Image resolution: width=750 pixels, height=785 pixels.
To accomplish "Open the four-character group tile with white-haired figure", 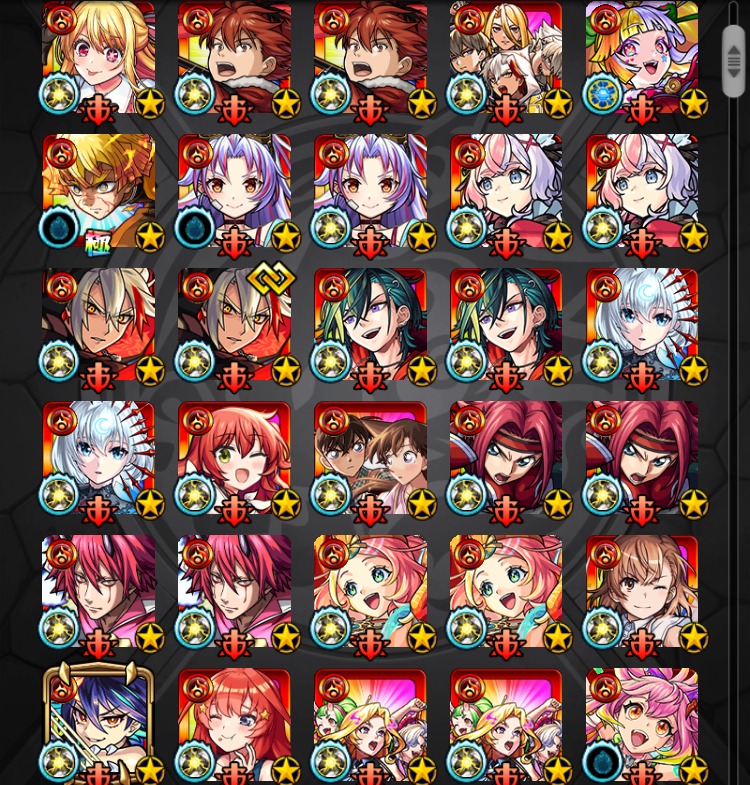I will tap(506, 58).
